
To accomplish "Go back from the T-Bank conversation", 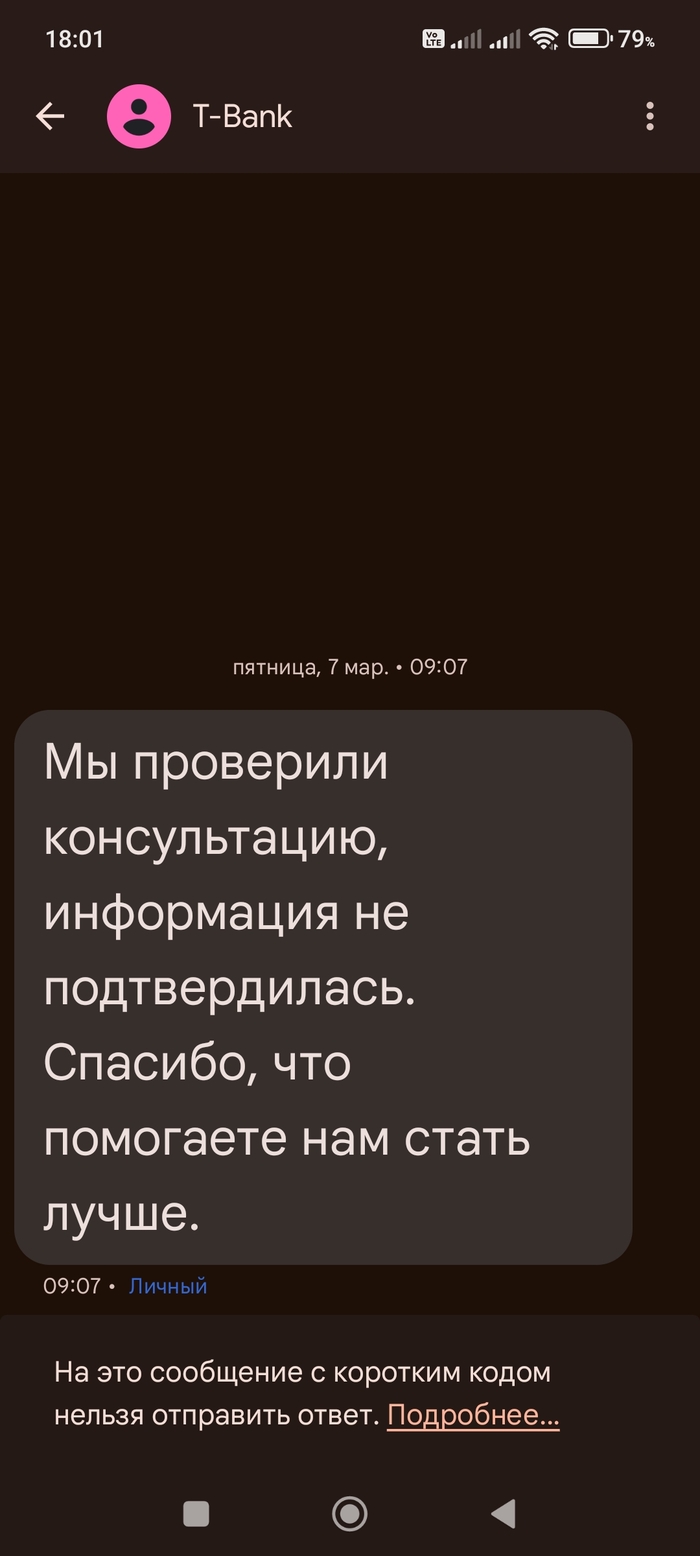I will click(50, 117).
